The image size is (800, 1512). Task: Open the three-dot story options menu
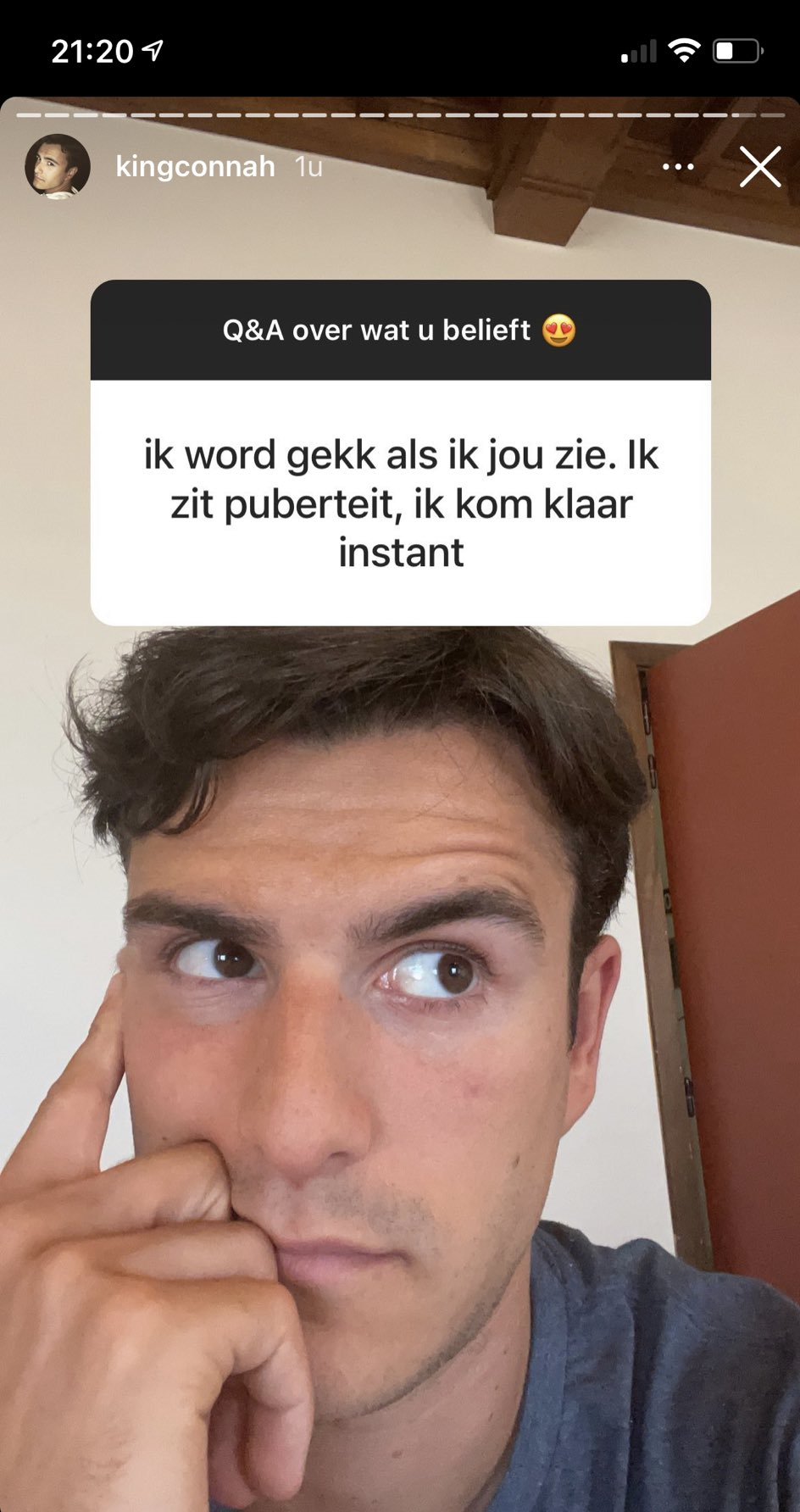coord(678,167)
